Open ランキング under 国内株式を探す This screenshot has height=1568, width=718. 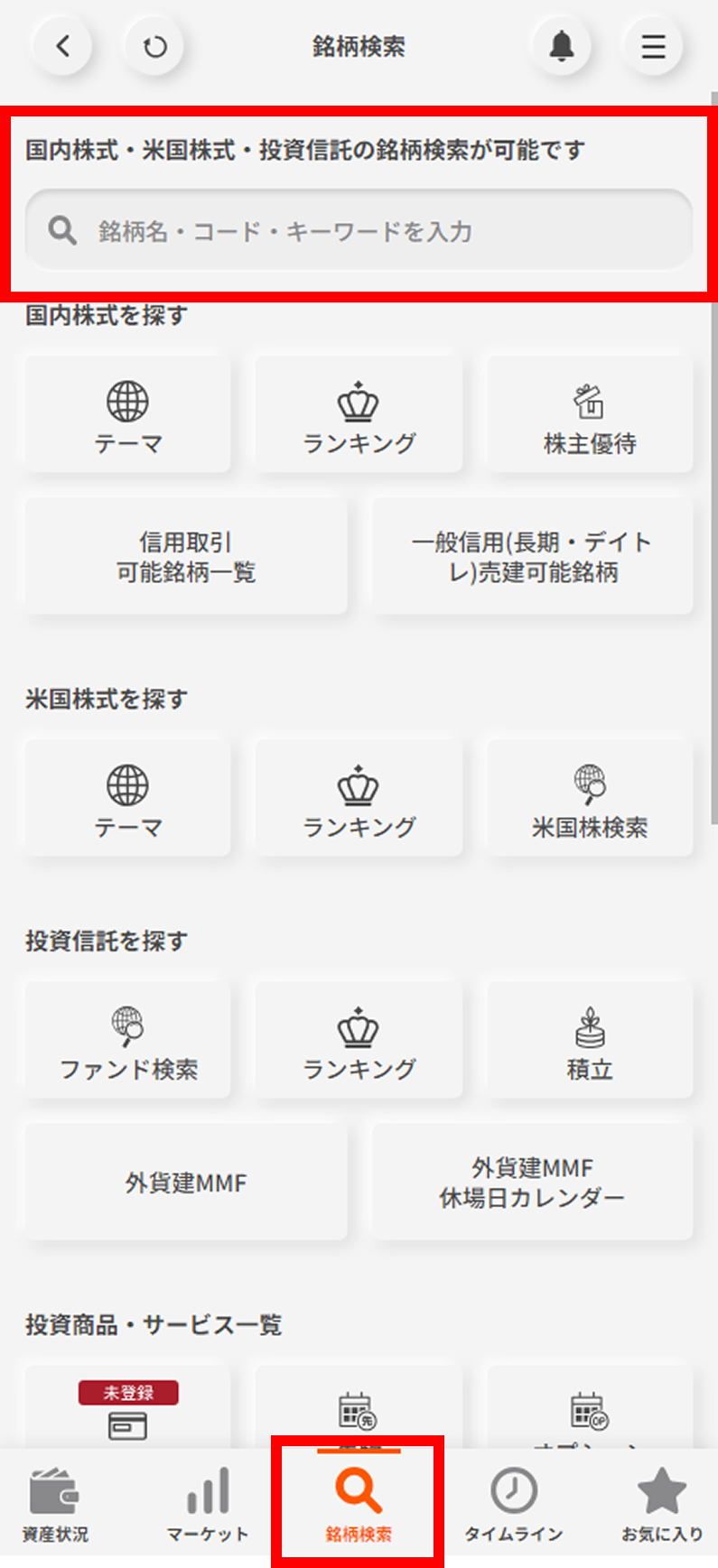tap(359, 415)
